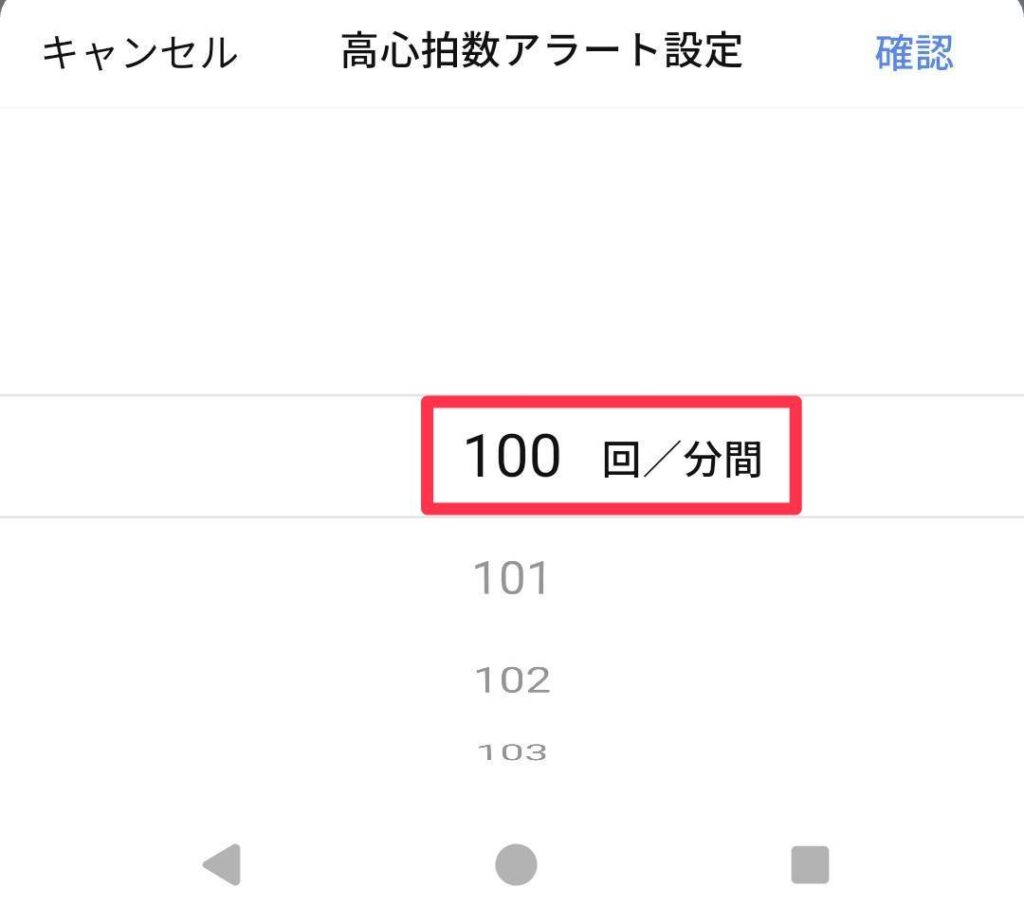Choose 102 in the heart rate picker
Viewport: 1024px width, 923px height.
click(x=512, y=681)
